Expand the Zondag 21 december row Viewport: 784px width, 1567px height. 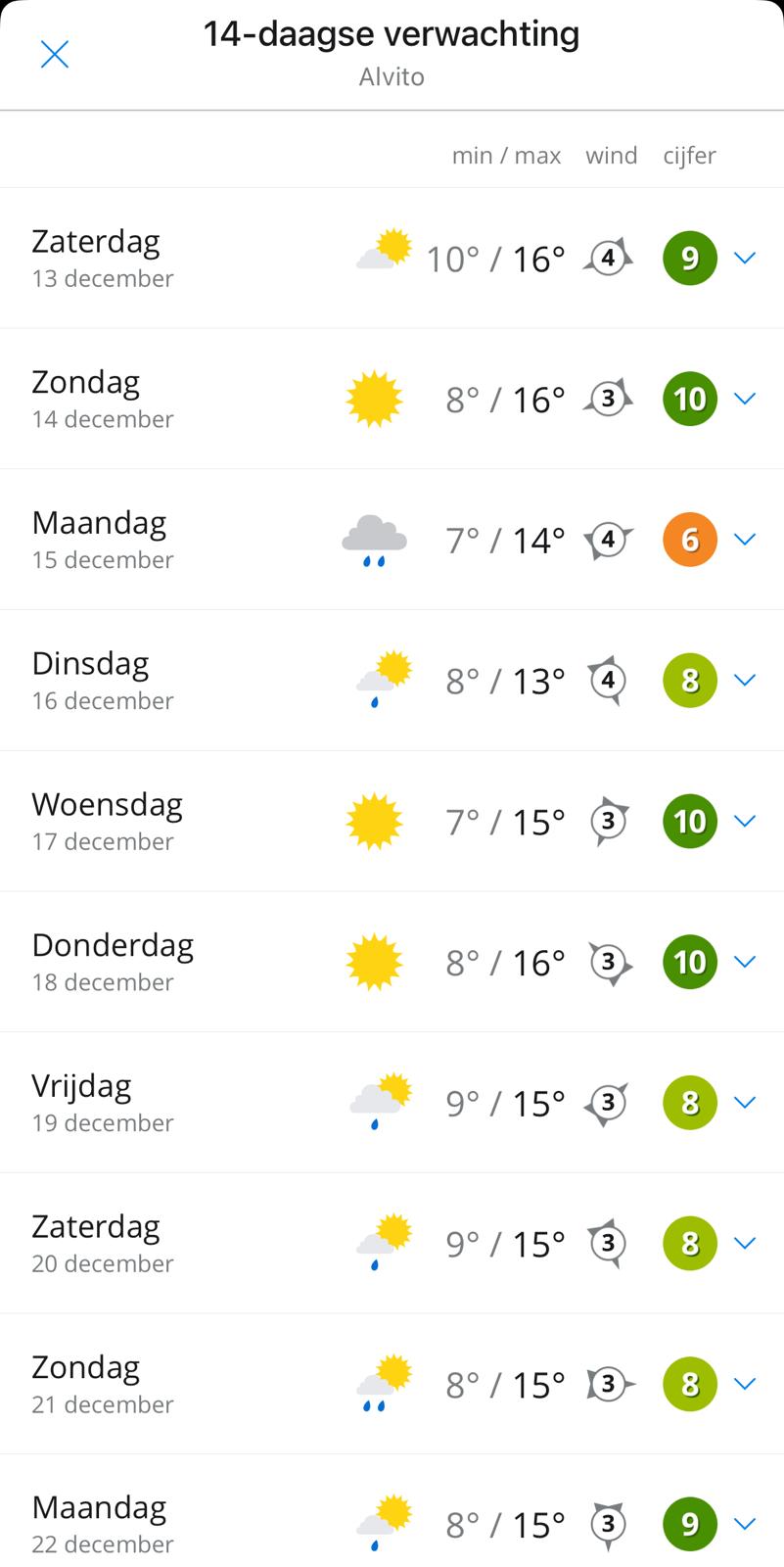pyautogui.click(x=745, y=1384)
